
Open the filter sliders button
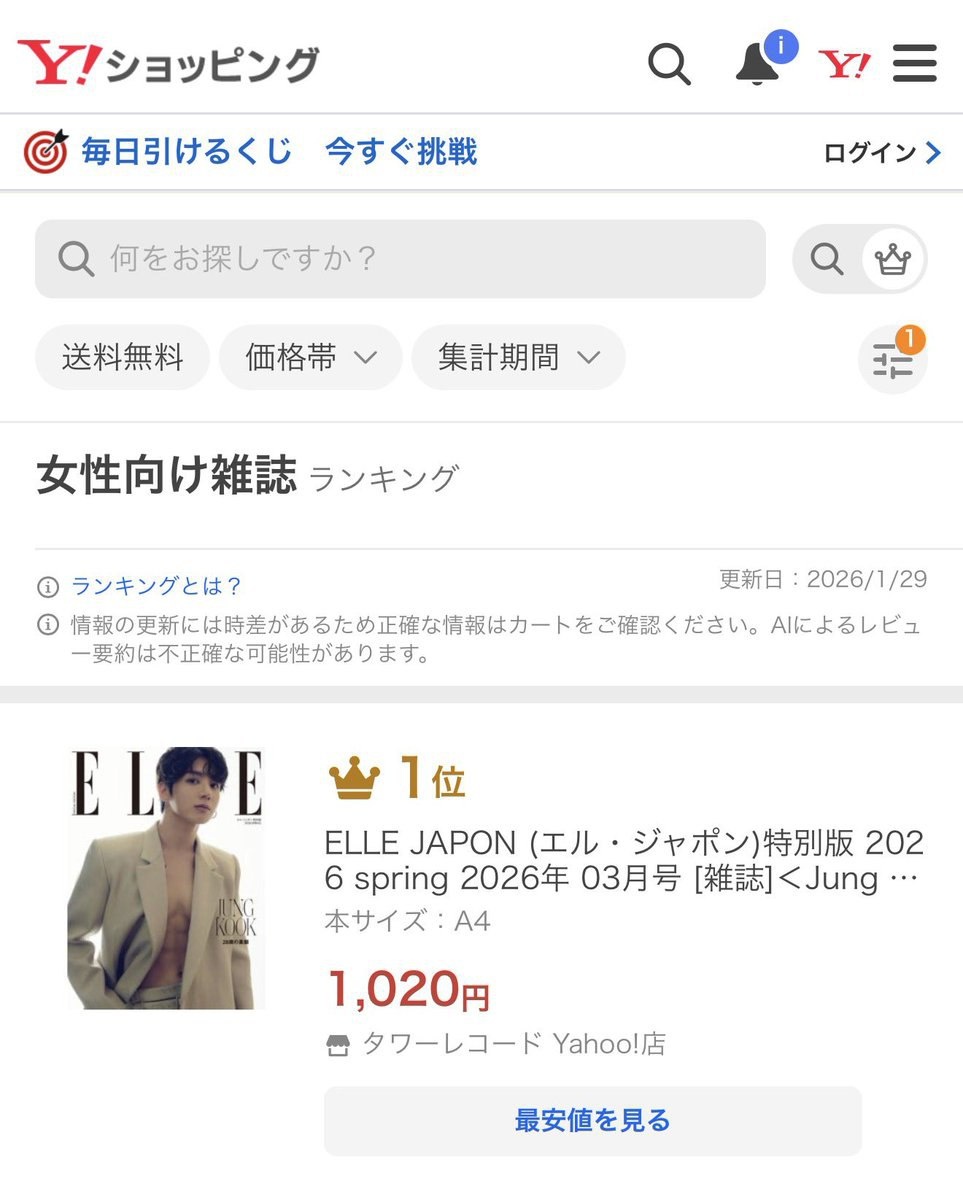pos(892,360)
